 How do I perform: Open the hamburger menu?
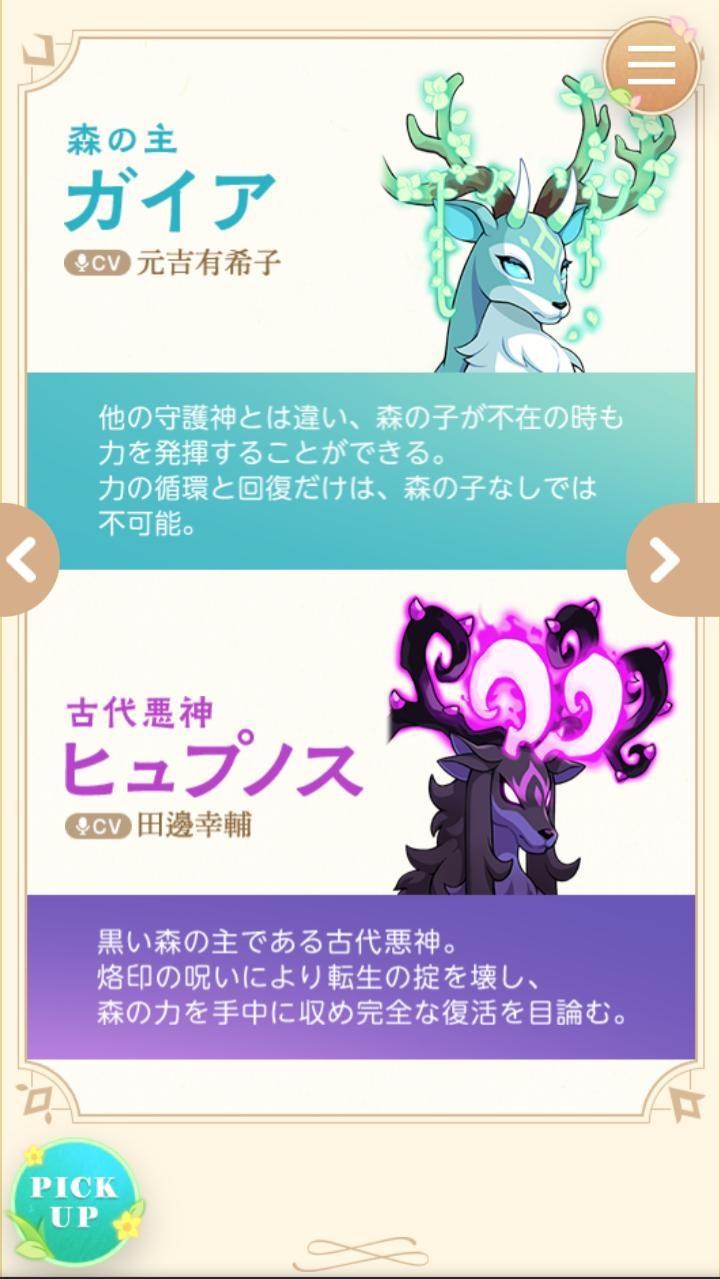click(651, 66)
